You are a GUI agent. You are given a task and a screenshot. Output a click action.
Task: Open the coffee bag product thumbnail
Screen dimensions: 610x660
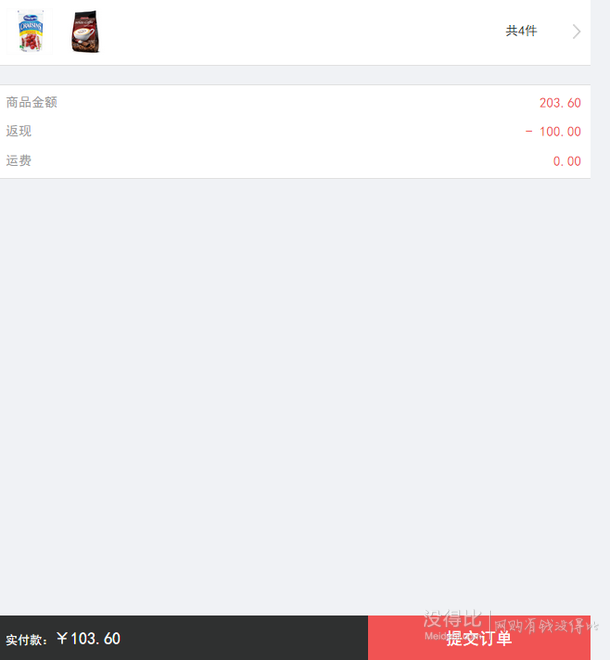point(86,33)
